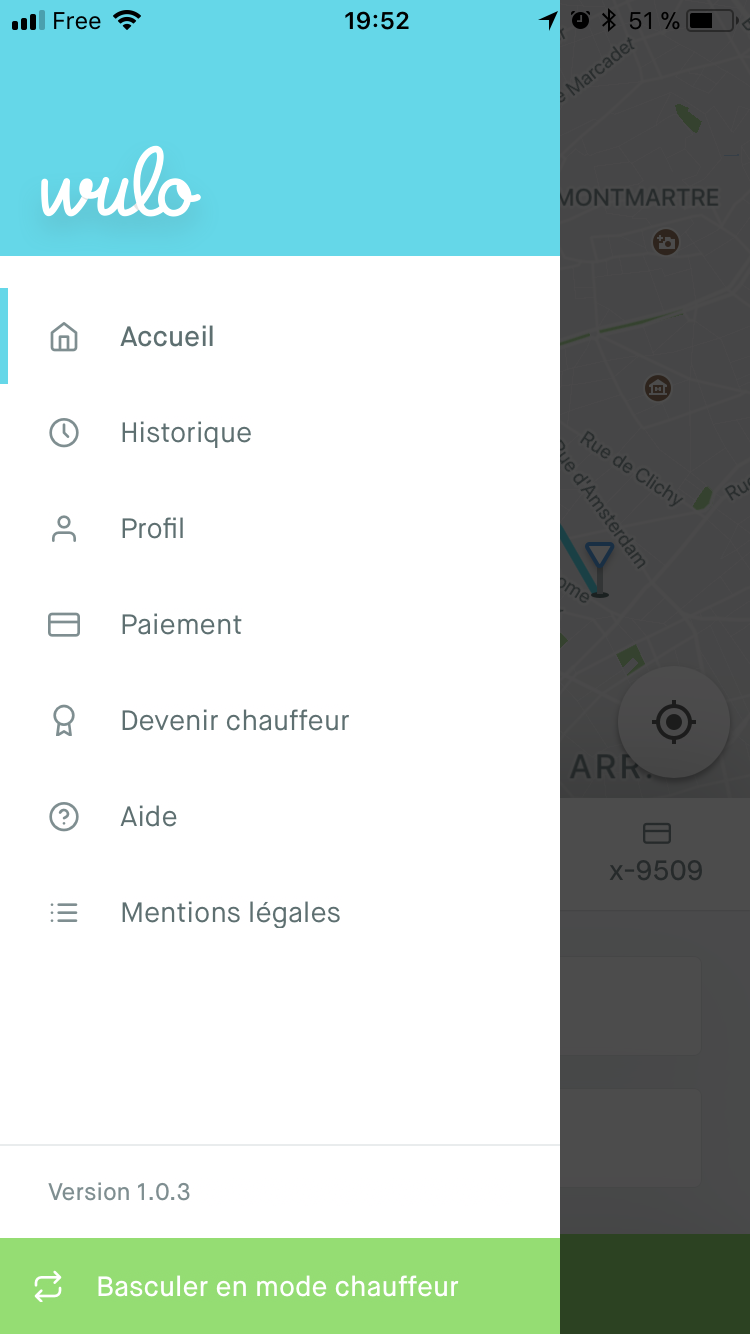Tap Basculer en mode chauffeur

coord(280,1286)
